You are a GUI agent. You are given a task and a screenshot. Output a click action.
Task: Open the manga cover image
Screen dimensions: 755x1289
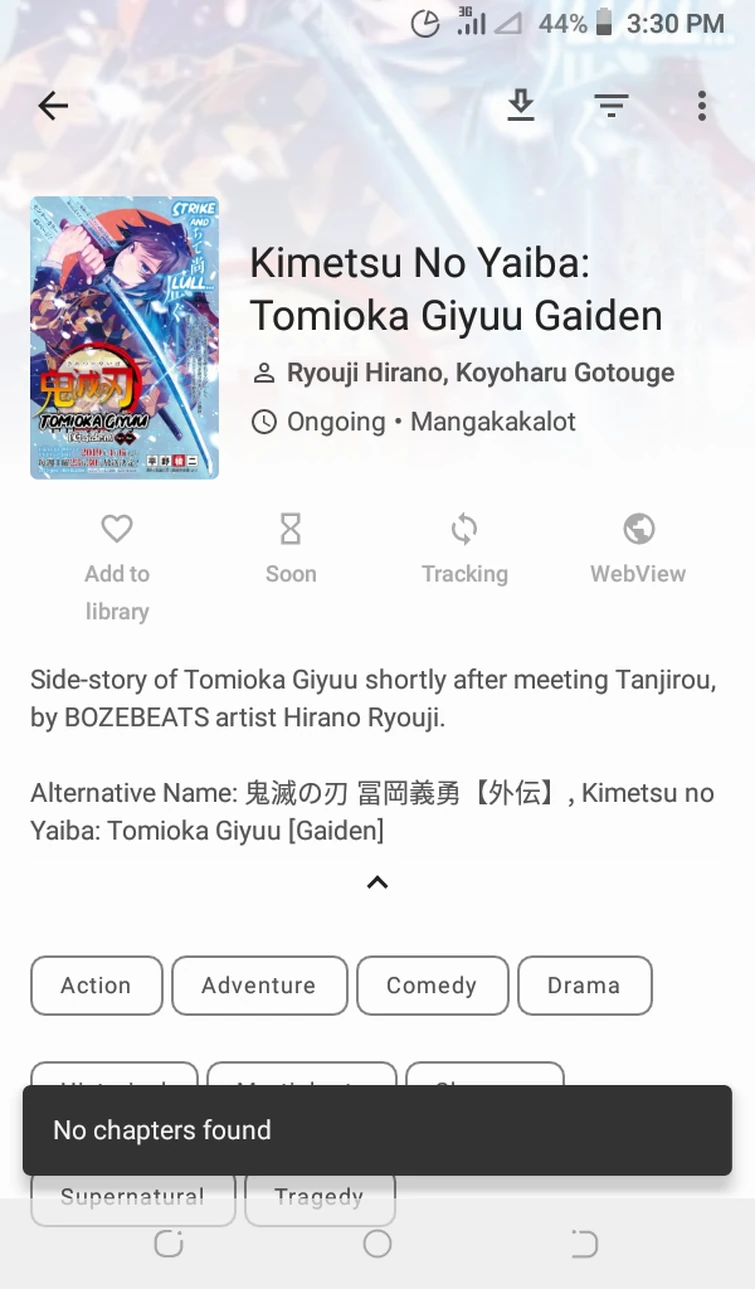[x=124, y=338]
